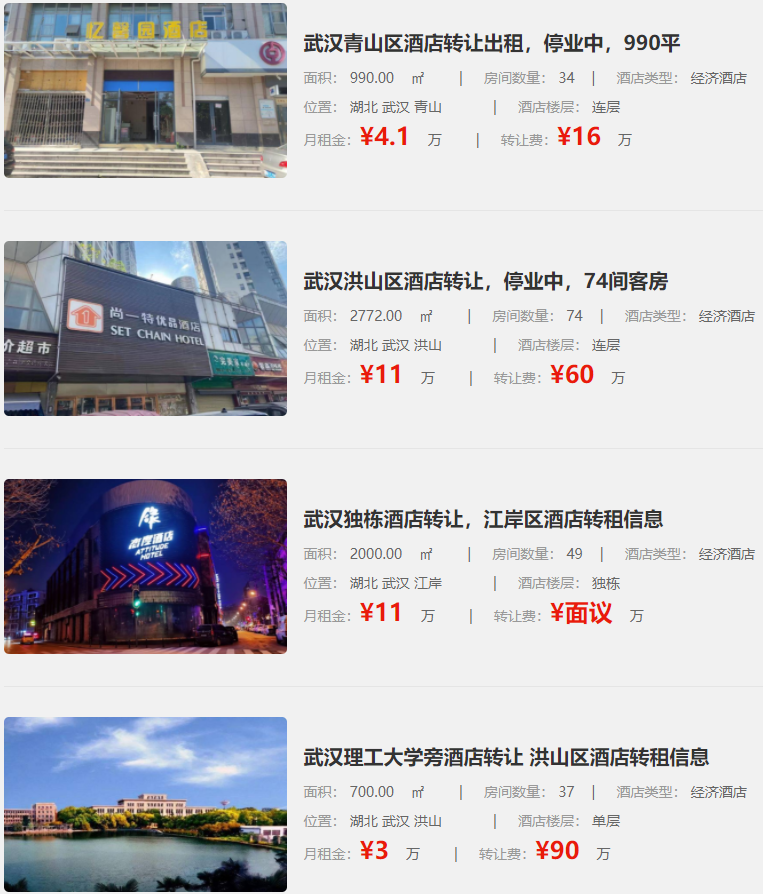The width and height of the screenshot is (763, 894).
Task: View the SET CHAIN HOTEL photo
Action: [x=145, y=328]
